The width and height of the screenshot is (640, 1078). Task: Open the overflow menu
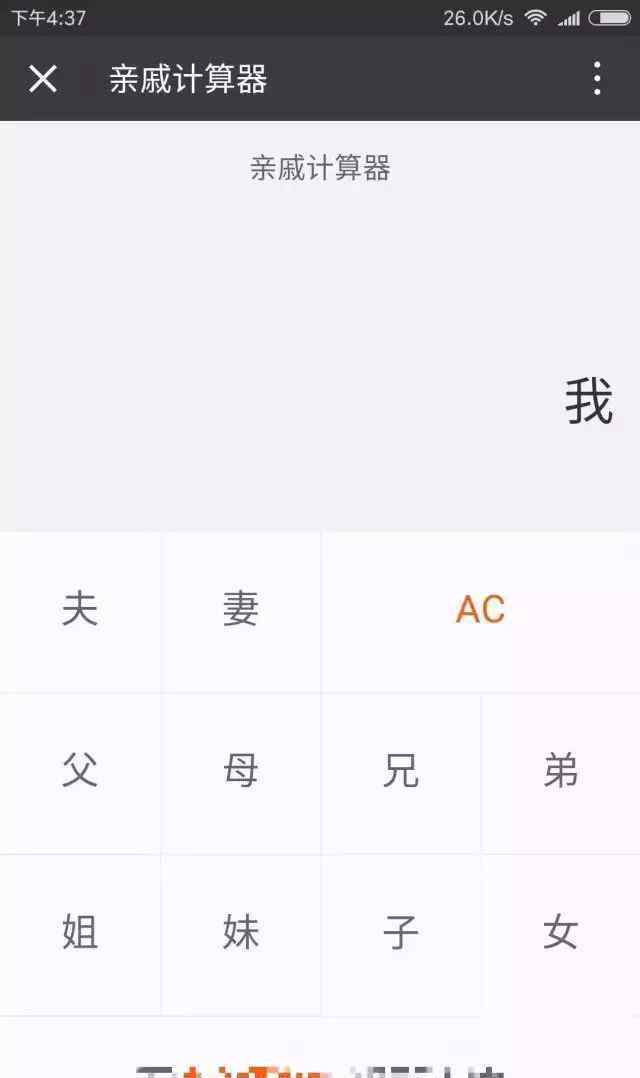(x=597, y=78)
